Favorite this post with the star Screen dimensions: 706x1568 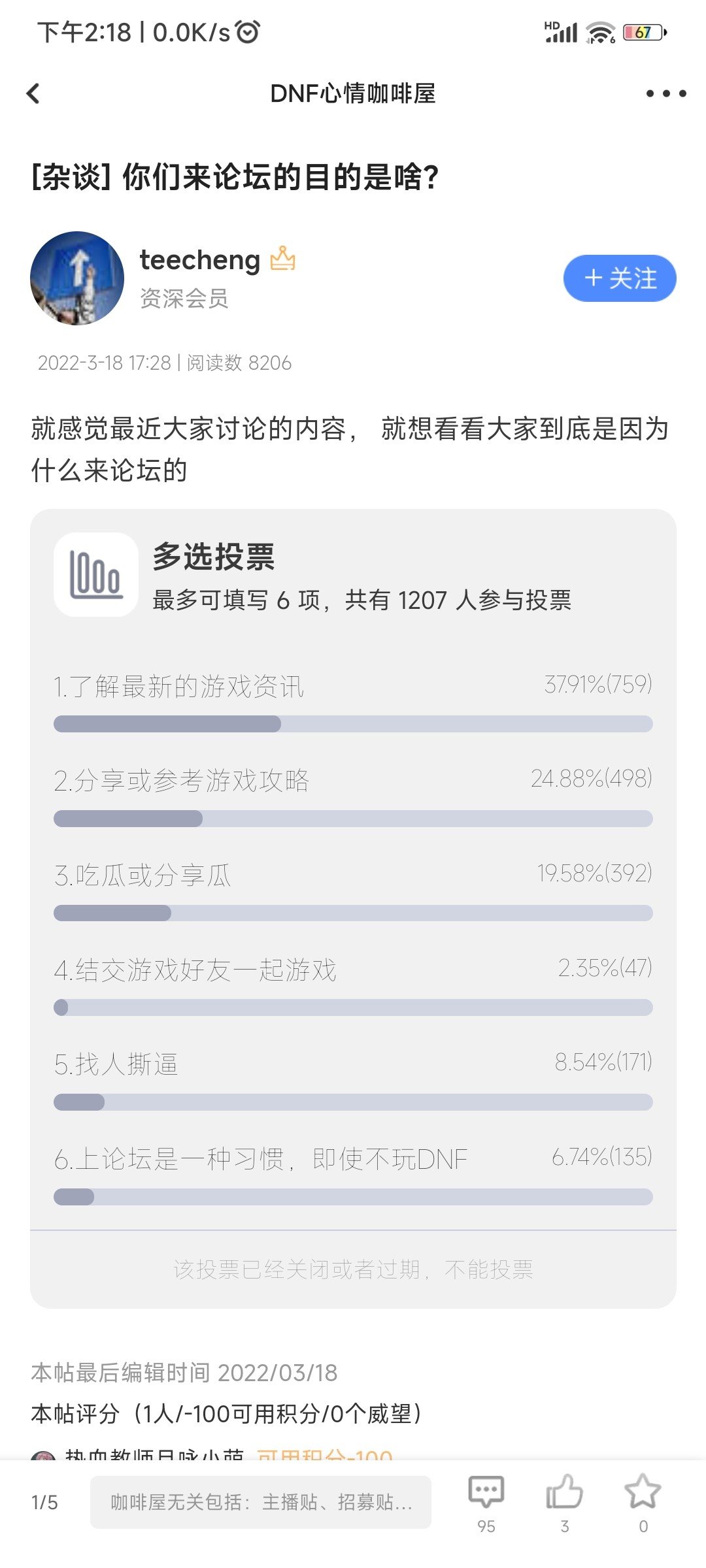pyautogui.click(x=643, y=1500)
